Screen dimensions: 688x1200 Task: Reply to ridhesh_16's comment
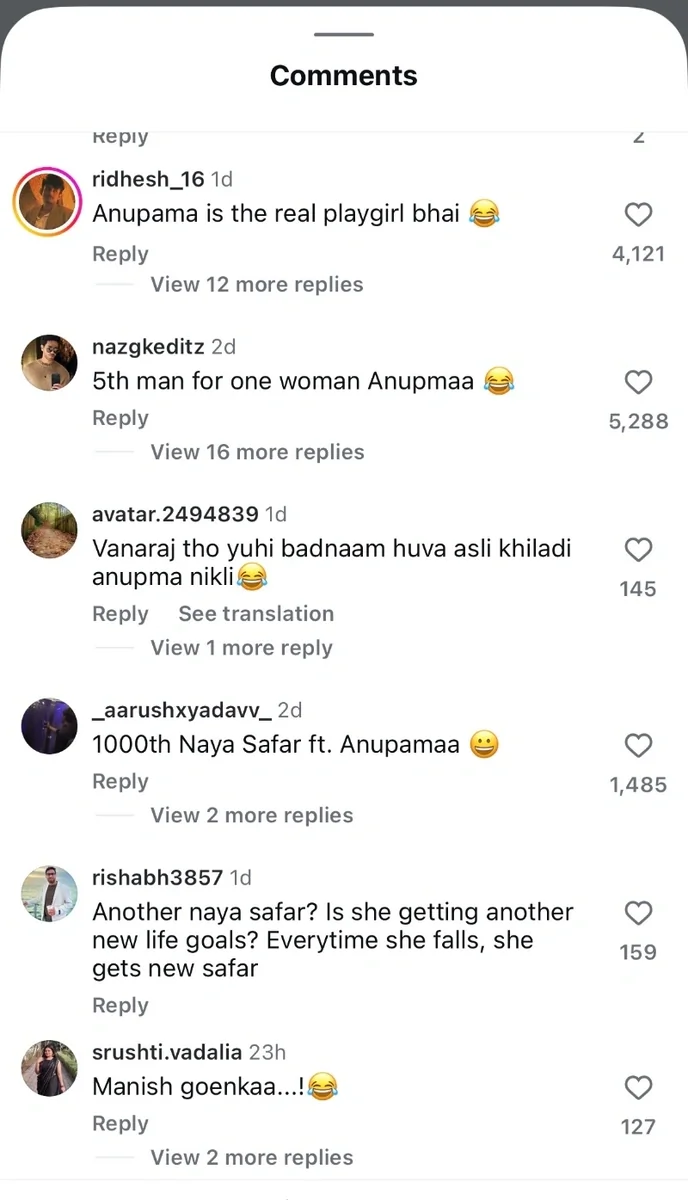(x=120, y=254)
